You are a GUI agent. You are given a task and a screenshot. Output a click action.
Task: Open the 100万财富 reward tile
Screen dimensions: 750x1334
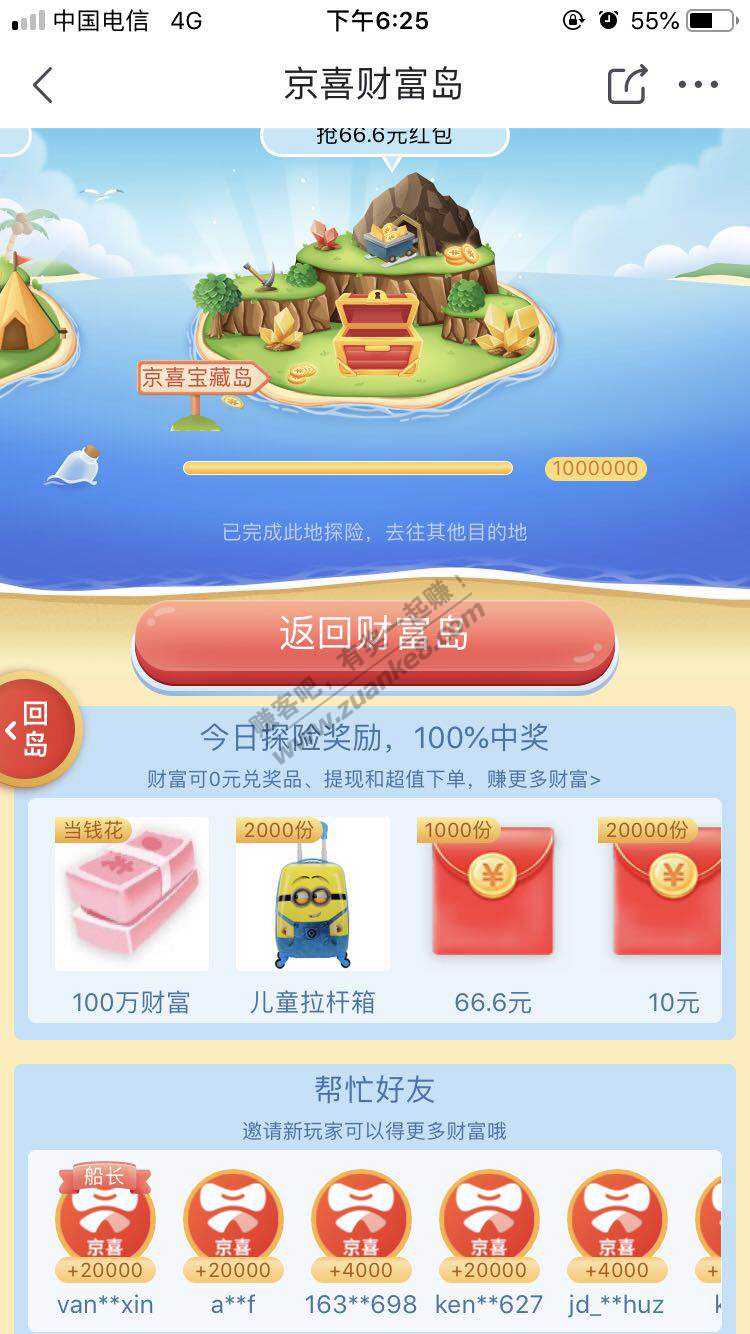tap(131, 895)
